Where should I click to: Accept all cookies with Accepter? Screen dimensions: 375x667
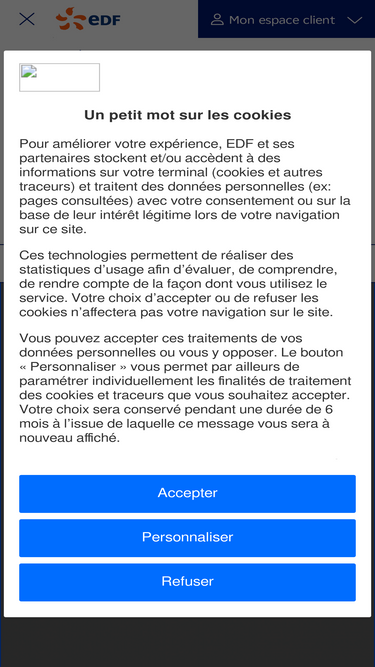click(x=187, y=493)
